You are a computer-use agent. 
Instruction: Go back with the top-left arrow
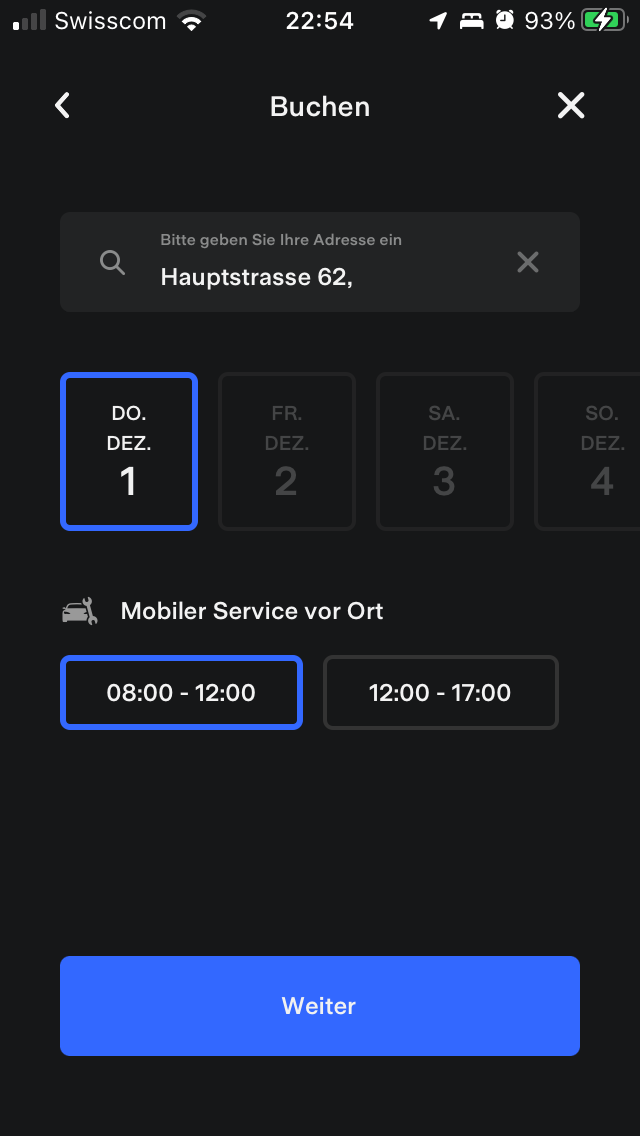point(63,106)
